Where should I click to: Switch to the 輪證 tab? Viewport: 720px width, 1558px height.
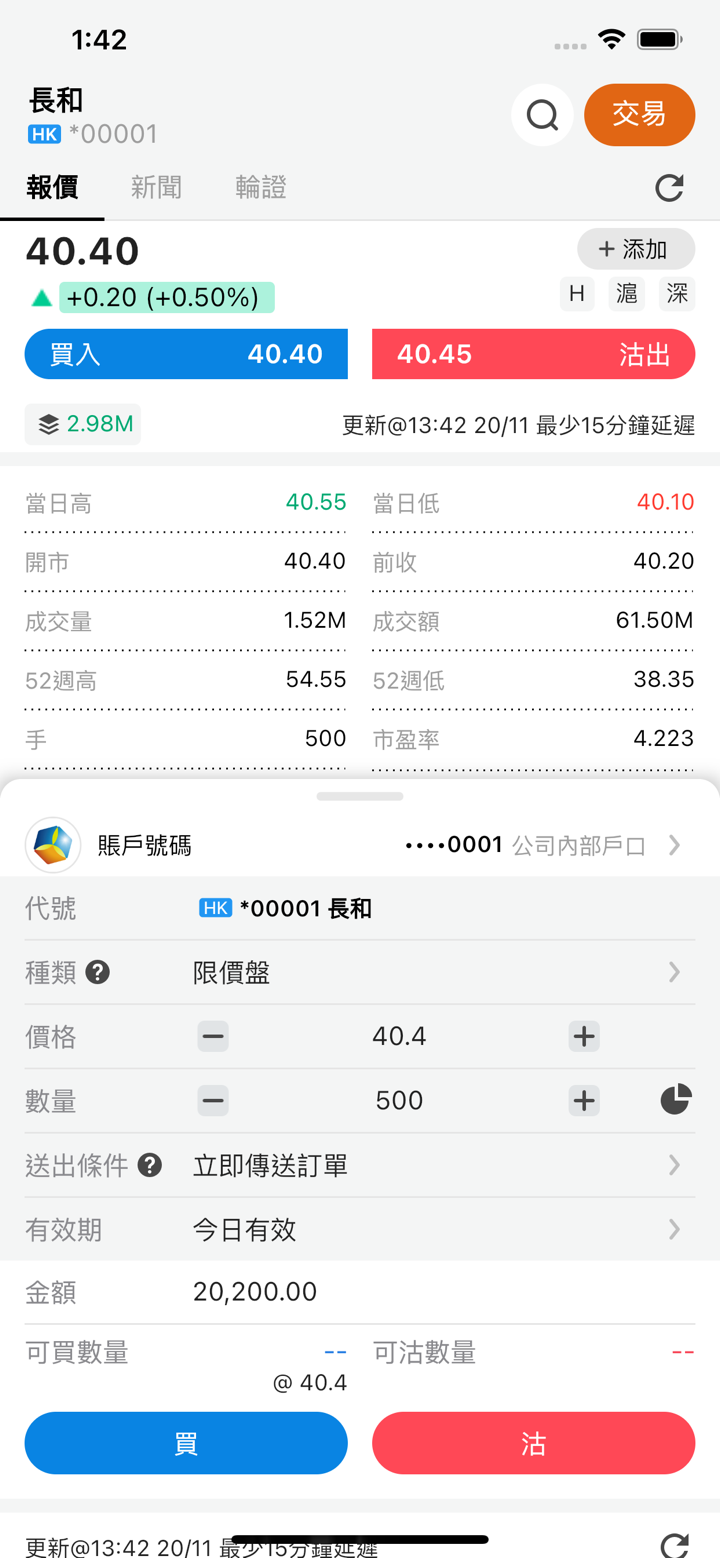click(261, 187)
